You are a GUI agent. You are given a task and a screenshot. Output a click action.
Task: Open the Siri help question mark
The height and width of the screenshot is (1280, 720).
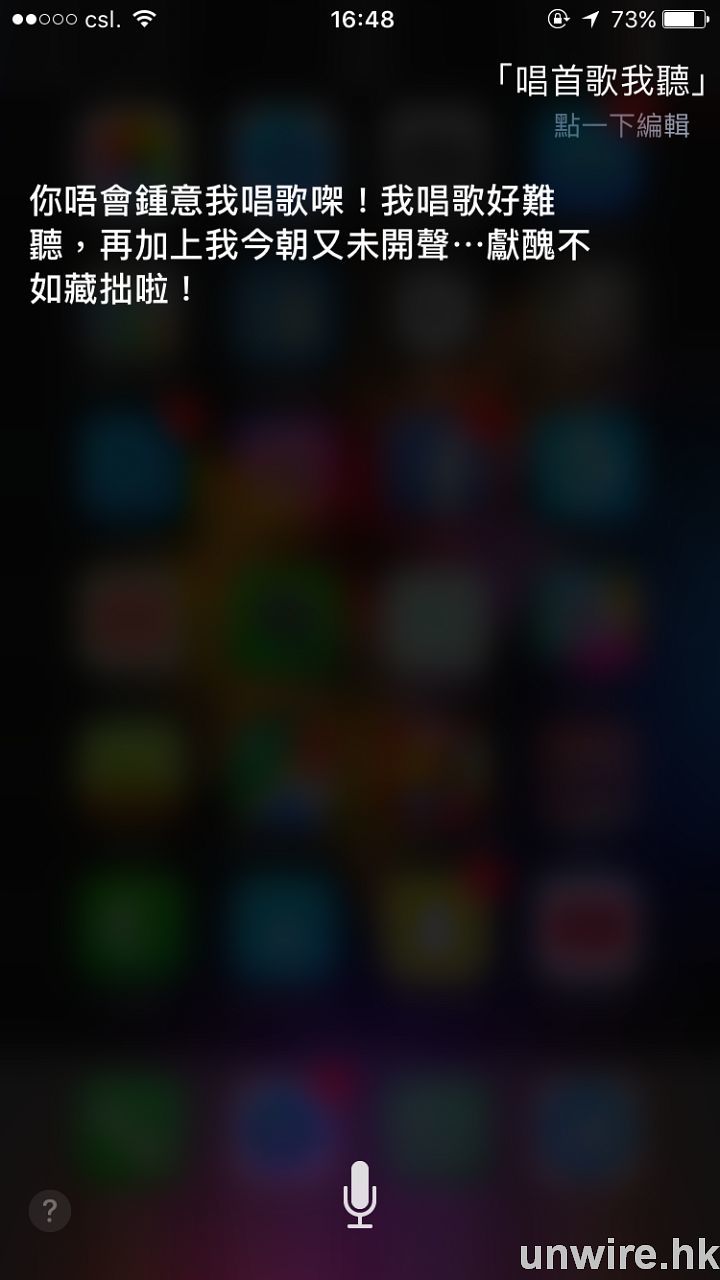pyautogui.click(x=49, y=1211)
